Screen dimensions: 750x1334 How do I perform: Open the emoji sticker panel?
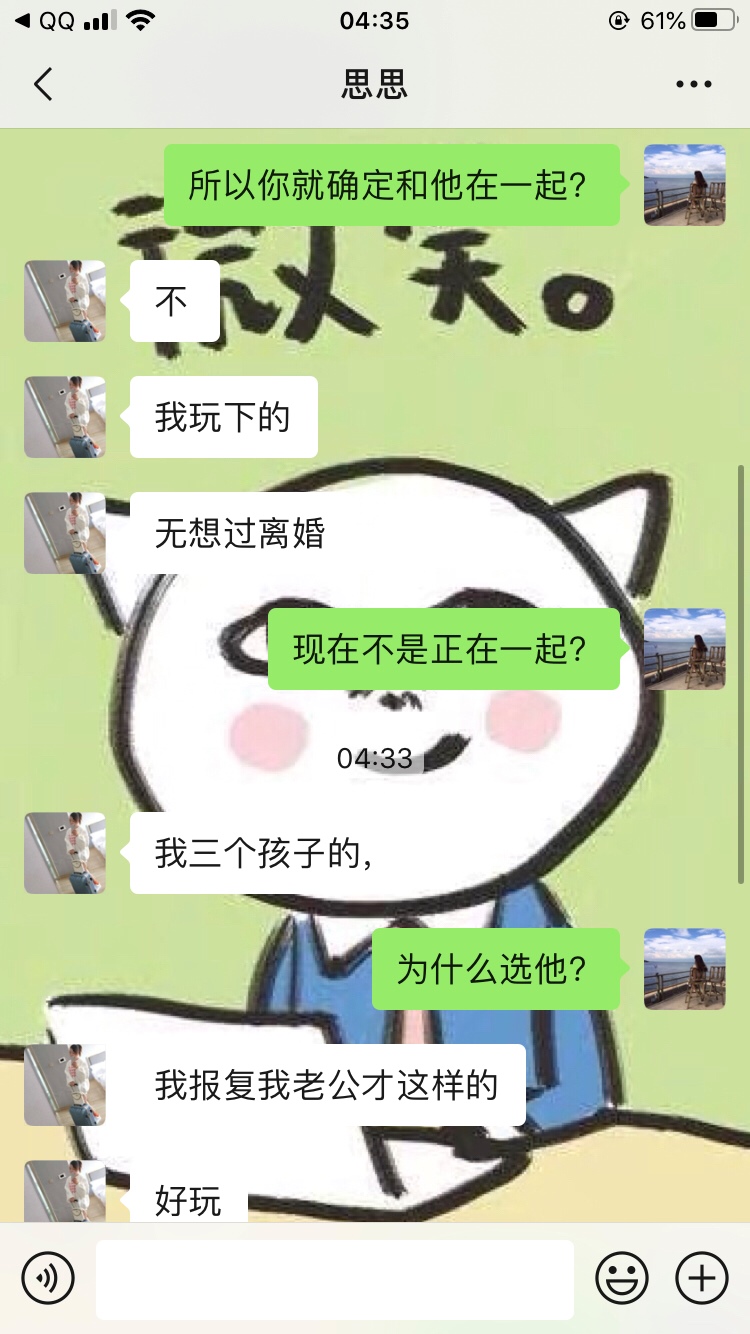622,1278
